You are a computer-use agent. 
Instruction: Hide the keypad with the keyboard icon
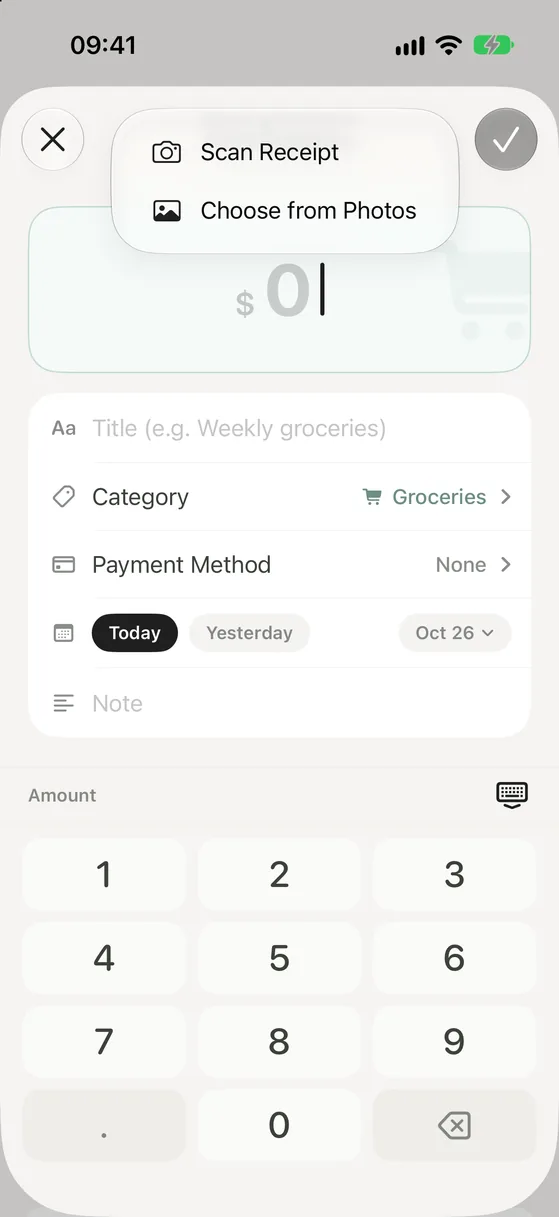coord(512,795)
